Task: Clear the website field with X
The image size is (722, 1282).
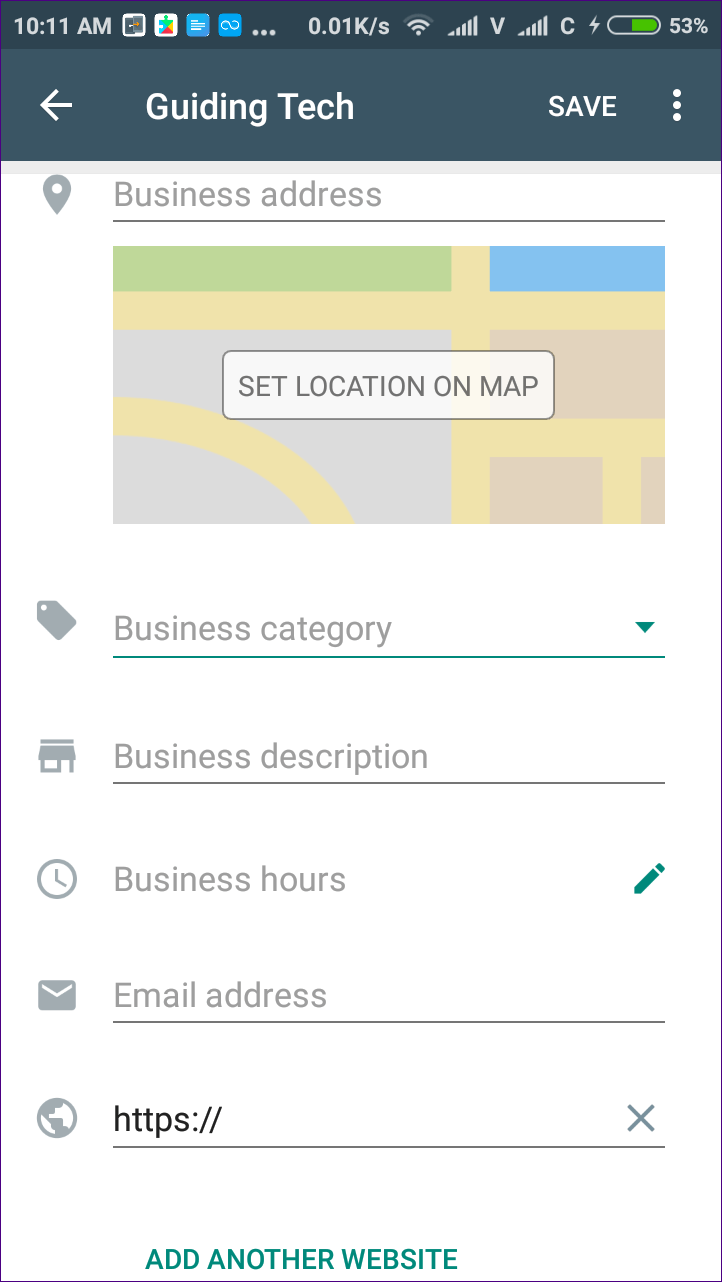Action: pos(640,1118)
